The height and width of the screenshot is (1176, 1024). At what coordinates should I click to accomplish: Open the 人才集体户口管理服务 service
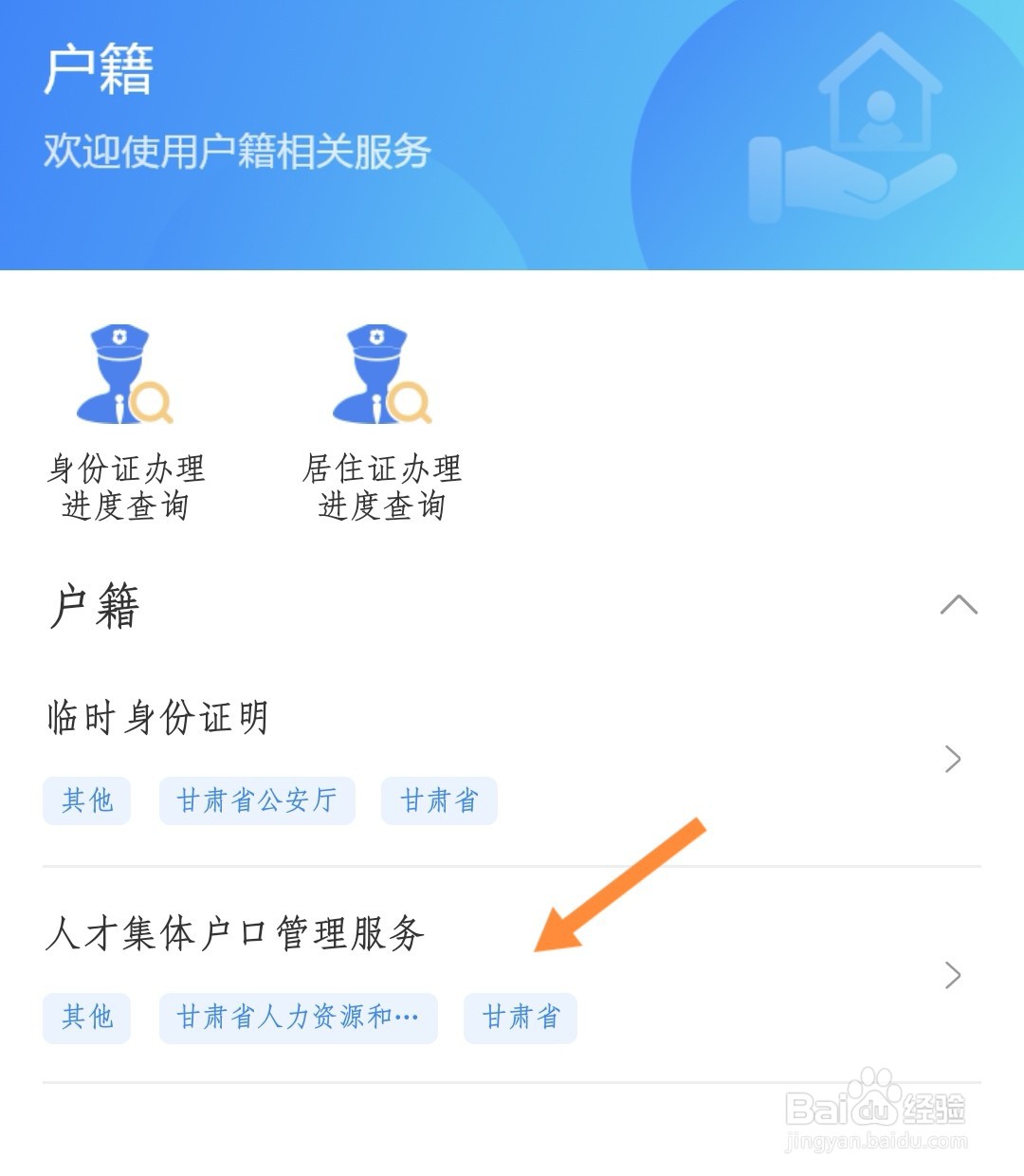237,934
